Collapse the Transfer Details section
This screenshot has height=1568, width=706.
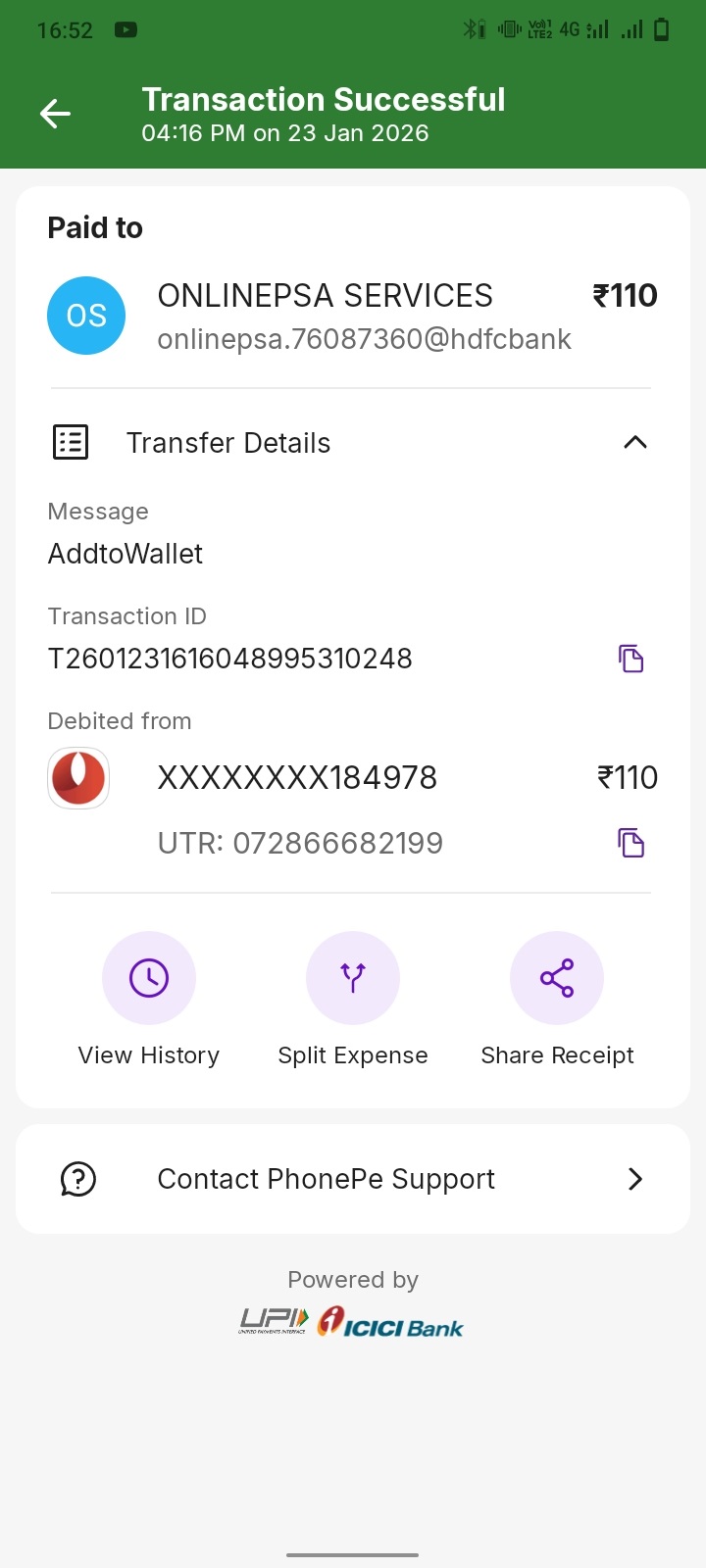pyautogui.click(x=634, y=442)
